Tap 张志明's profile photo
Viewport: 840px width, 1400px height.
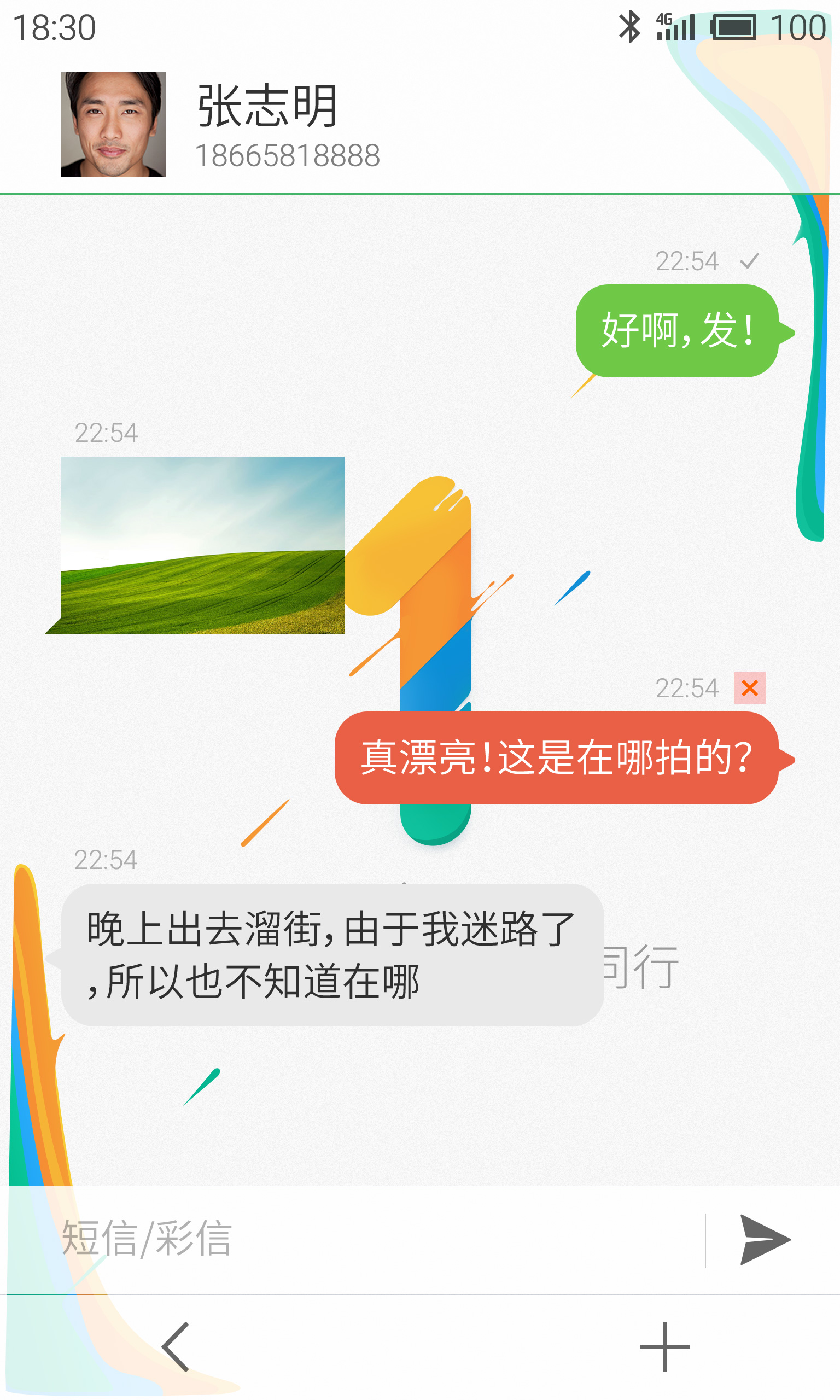click(114, 125)
